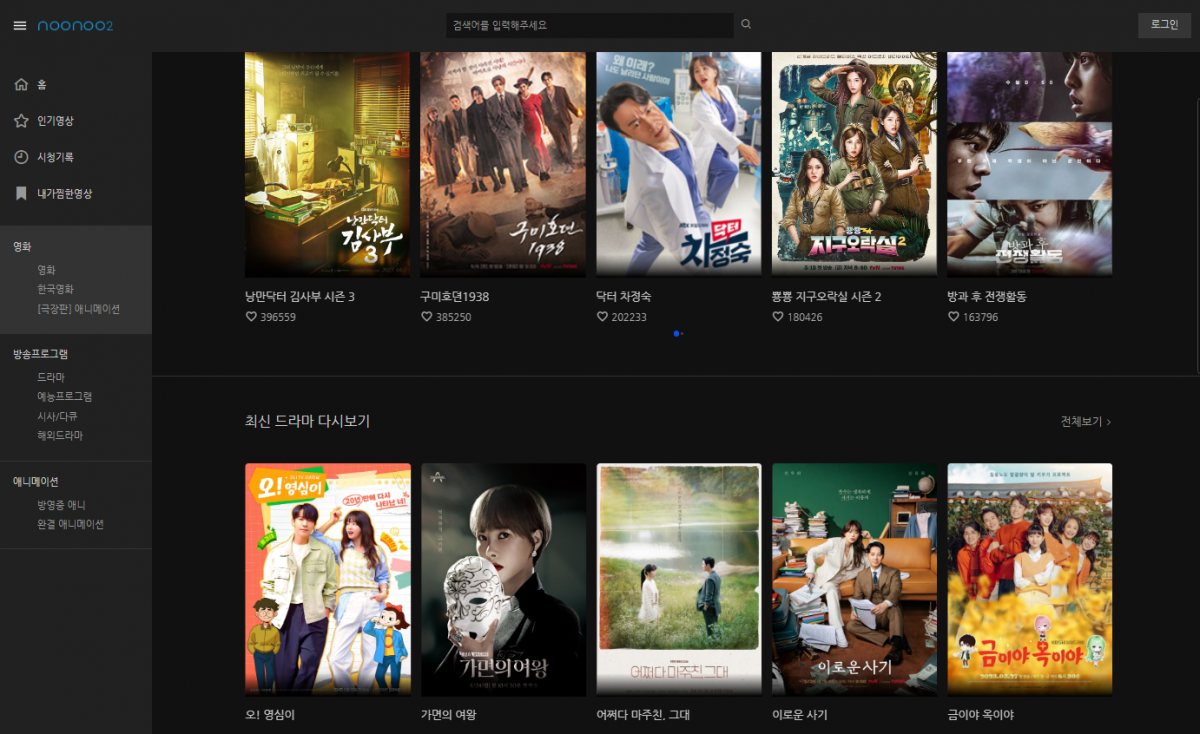
Task: Tap 전체보기 for 최신 드라마 다시보기
Action: click(x=1085, y=422)
